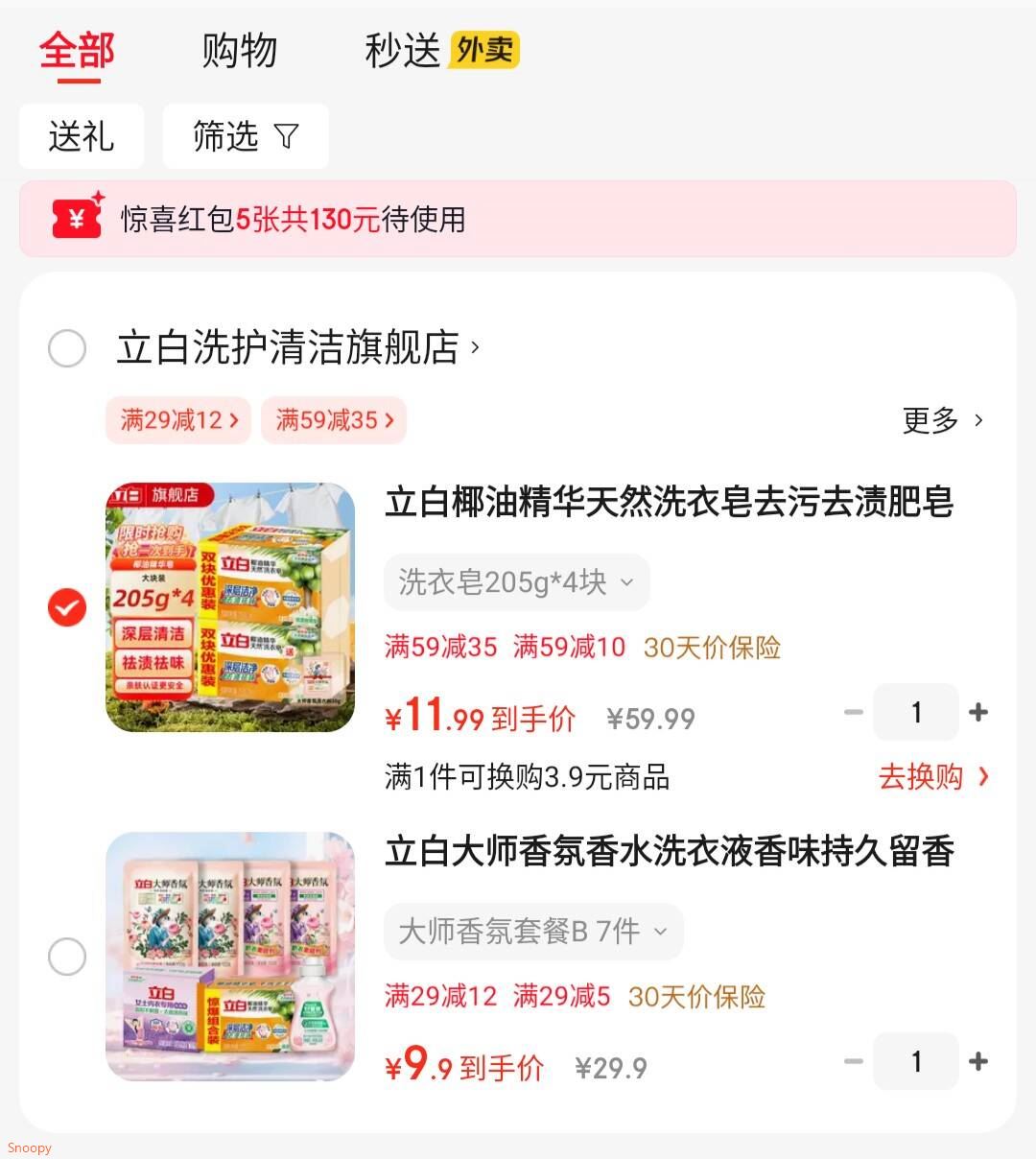View 更多 store promotions

942,420
